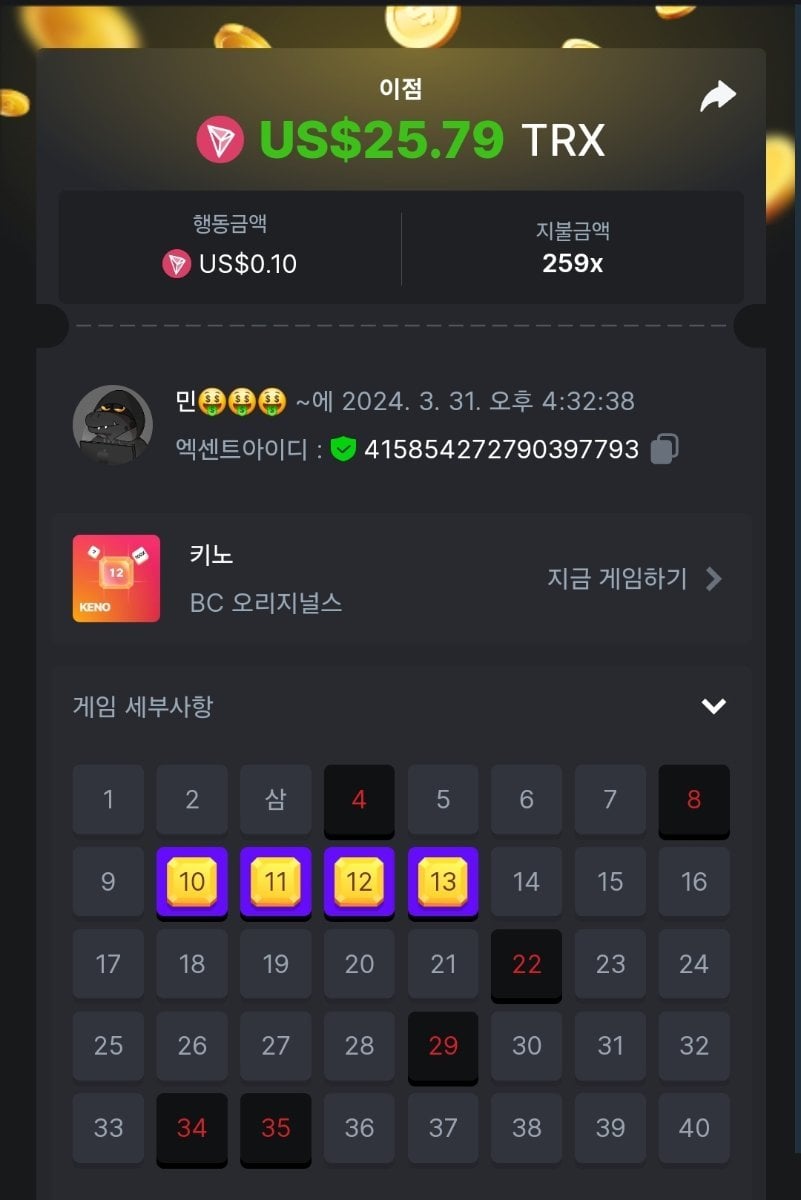Collapse the 게임 세부사항 section
This screenshot has height=1200, width=801.
[x=713, y=706]
